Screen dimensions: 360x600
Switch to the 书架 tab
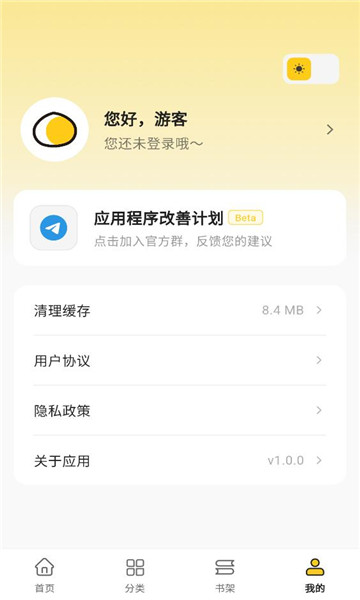click(225, 575)
